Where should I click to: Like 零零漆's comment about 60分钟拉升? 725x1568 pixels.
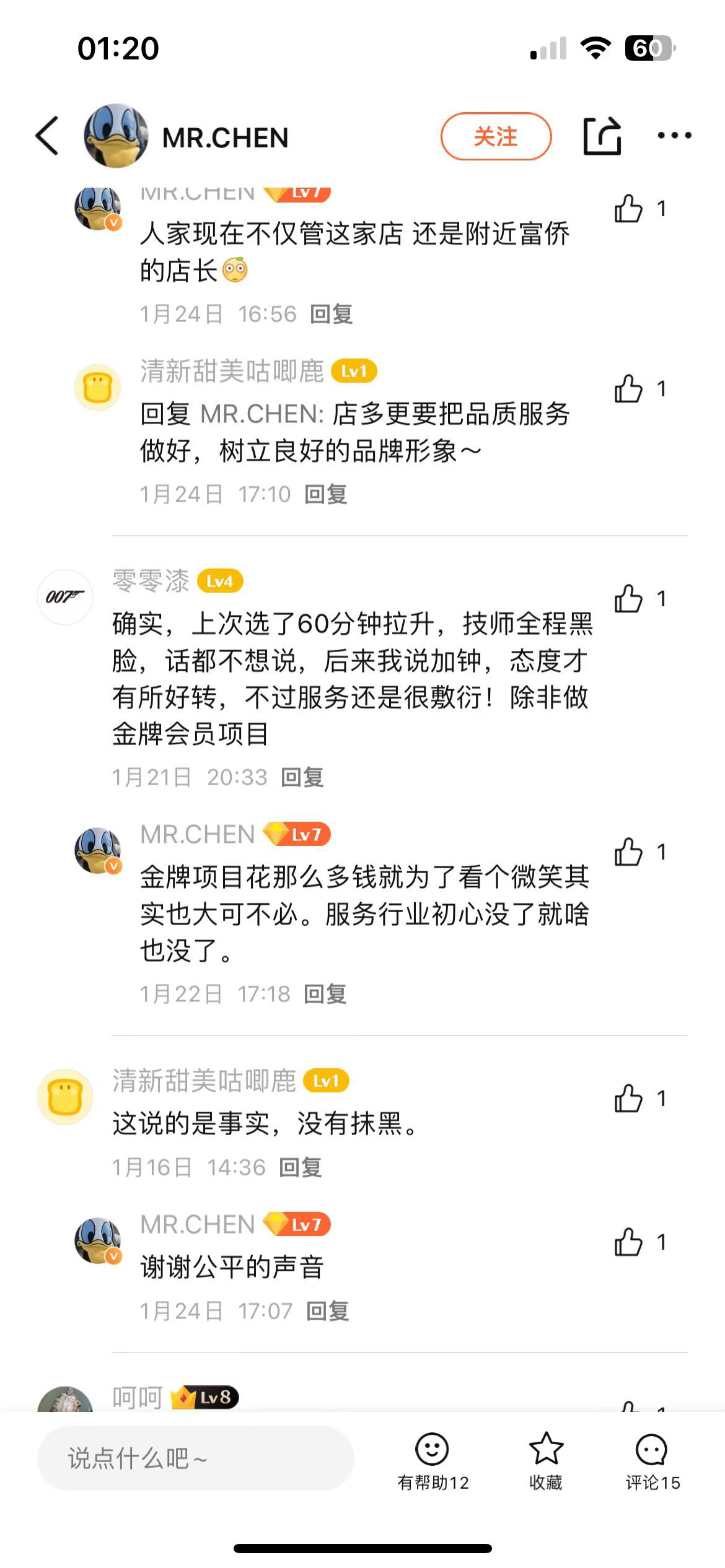628,599
